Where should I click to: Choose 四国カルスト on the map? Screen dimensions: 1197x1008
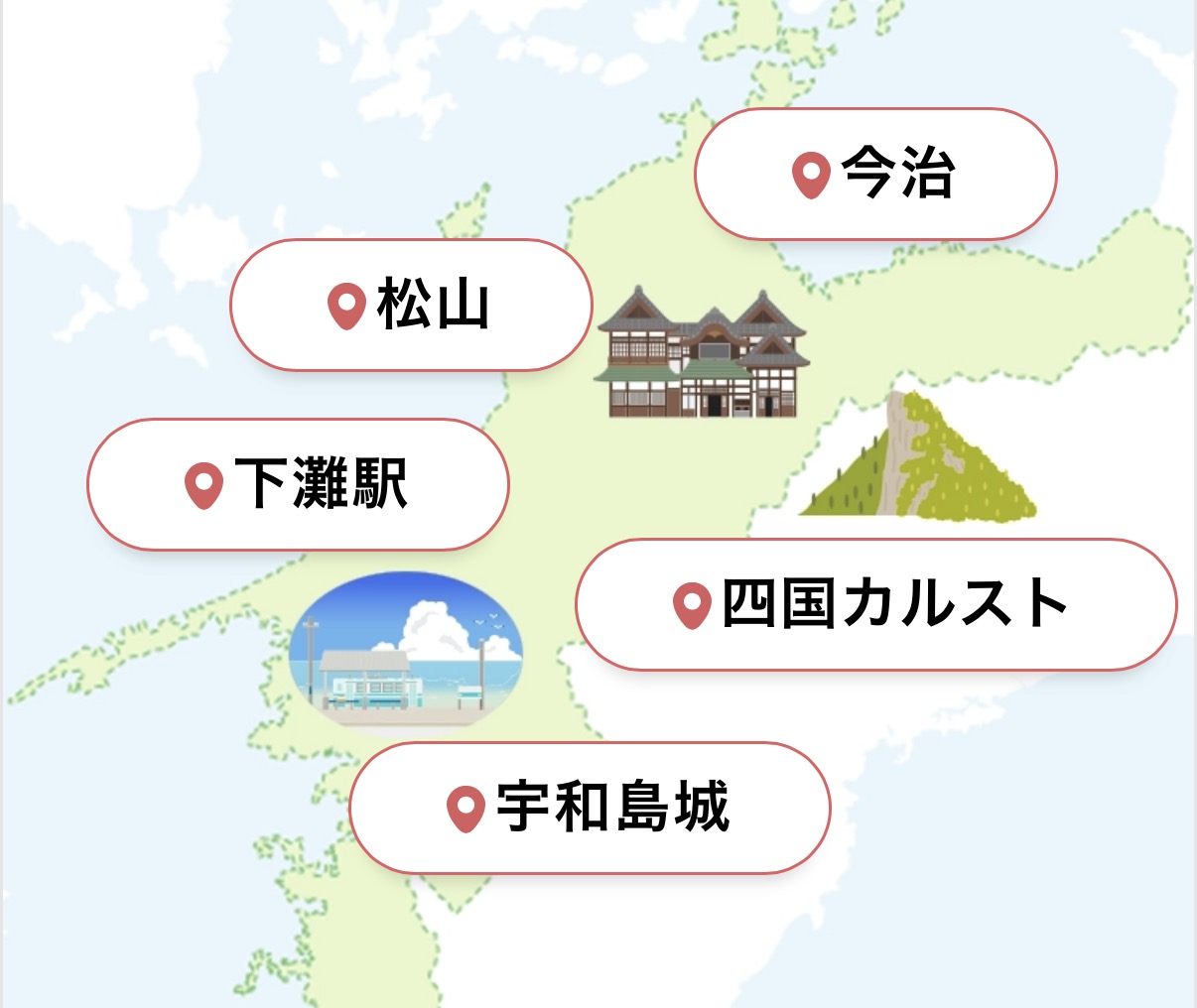click(x=875, y=604)
